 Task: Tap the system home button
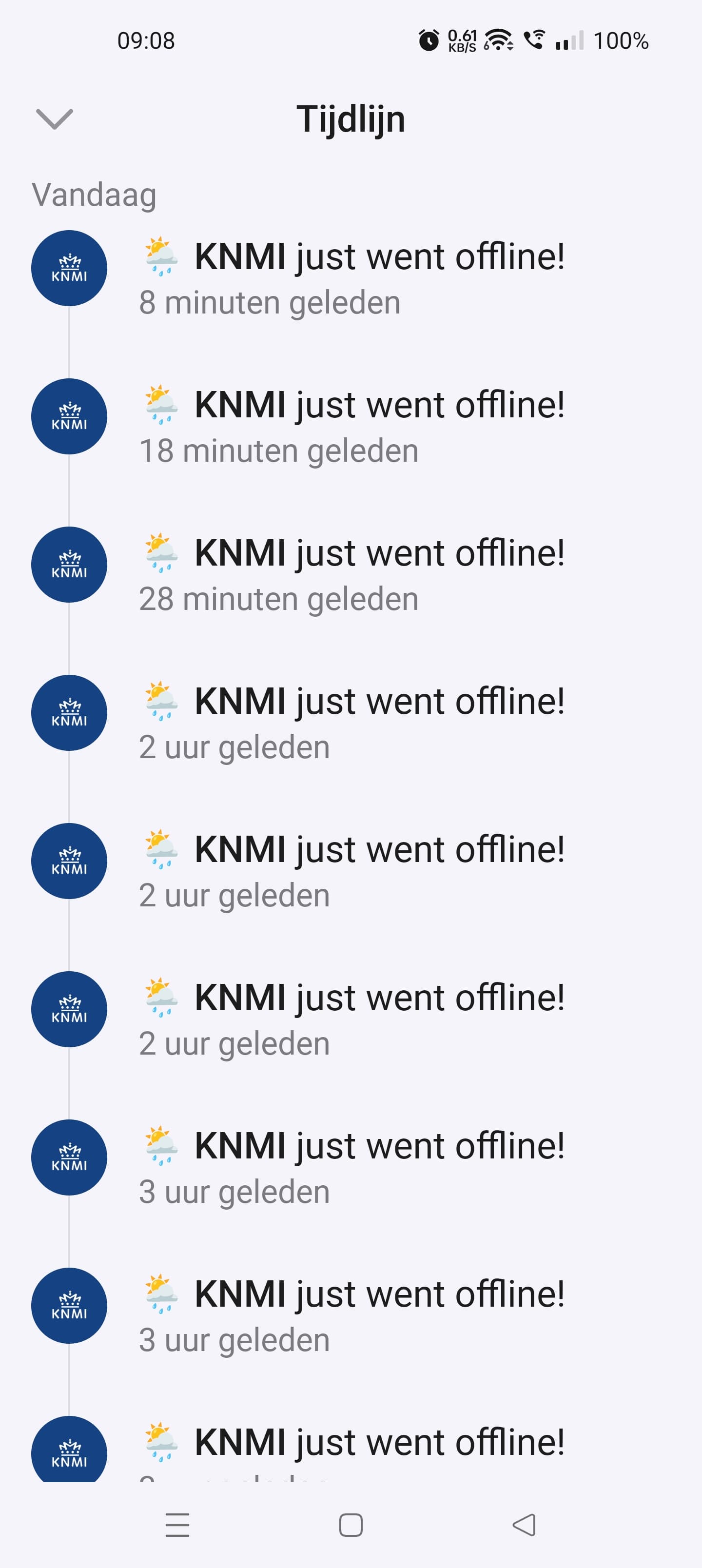coord(351,1525)
